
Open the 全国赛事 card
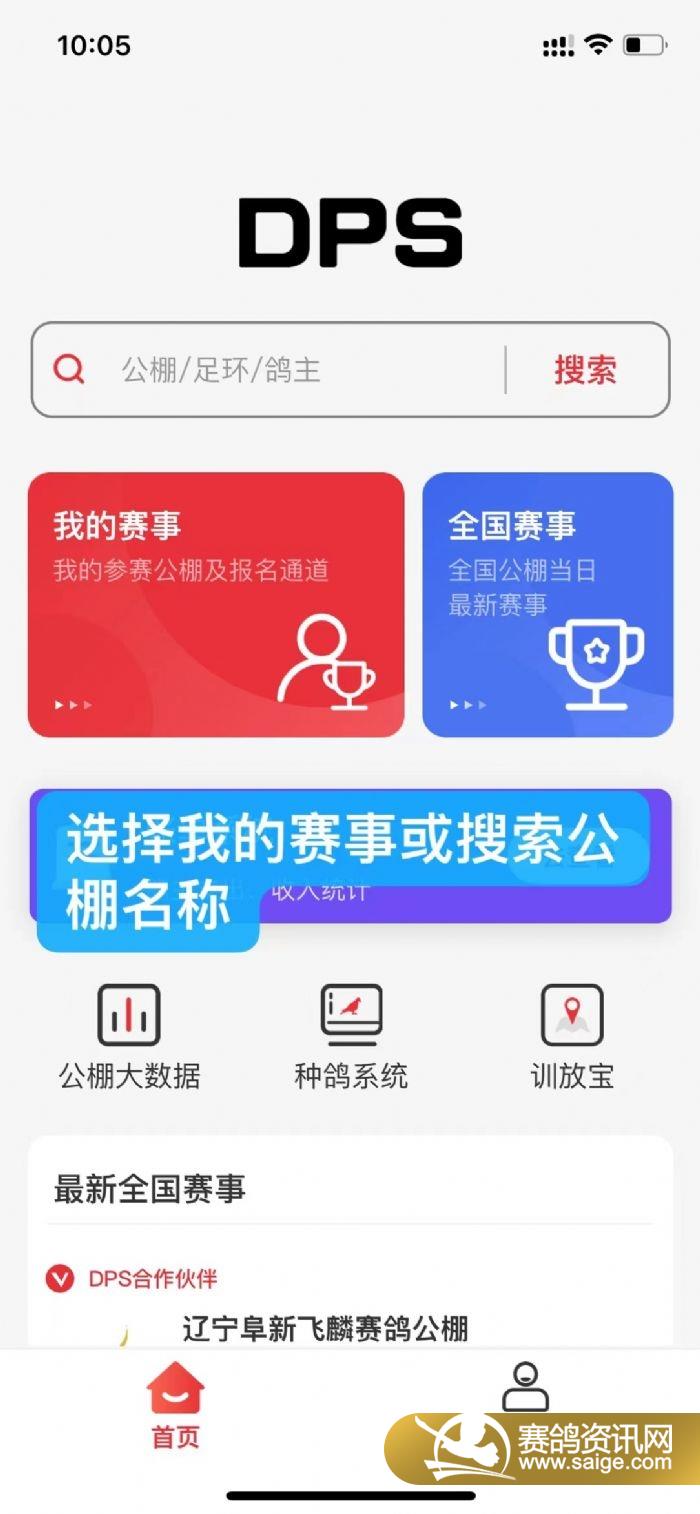[x=547, y=605]
